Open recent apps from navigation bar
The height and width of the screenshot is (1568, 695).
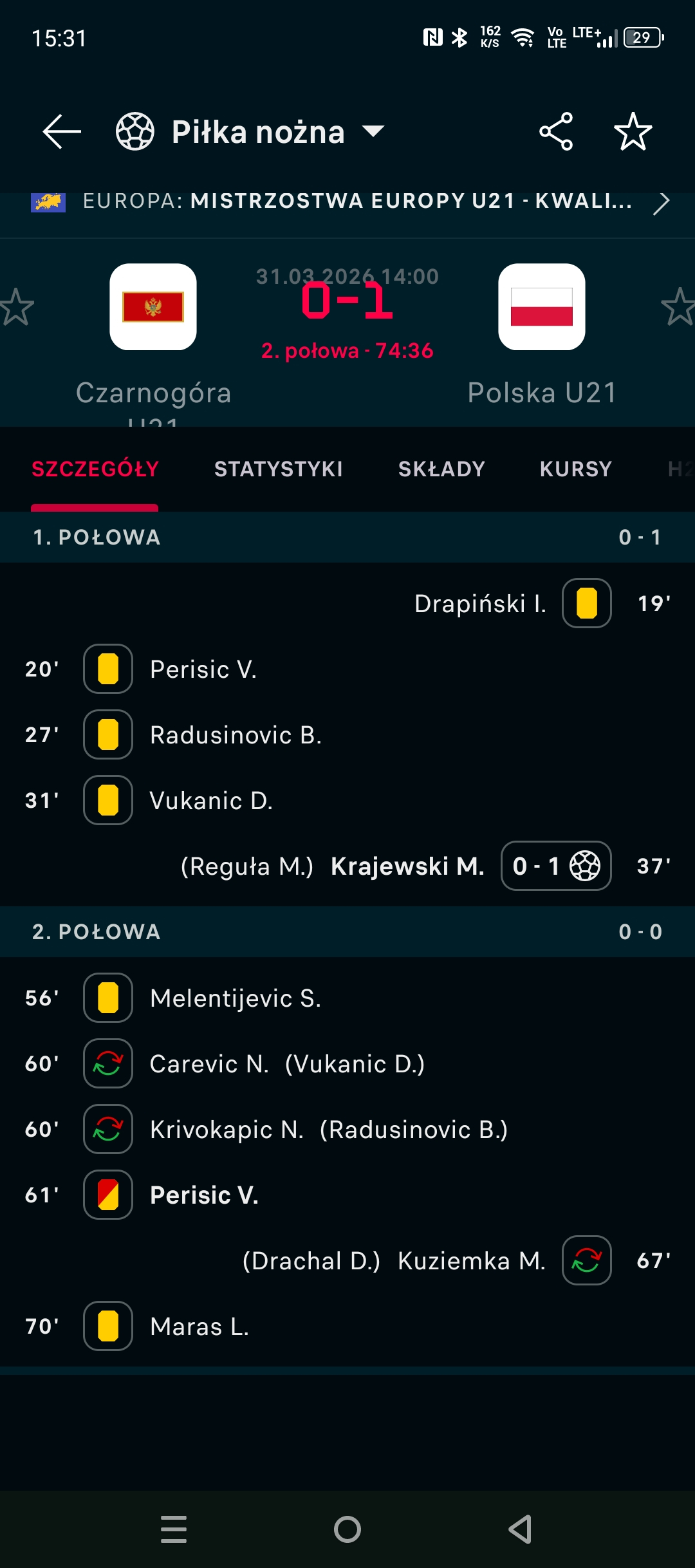174,1529
